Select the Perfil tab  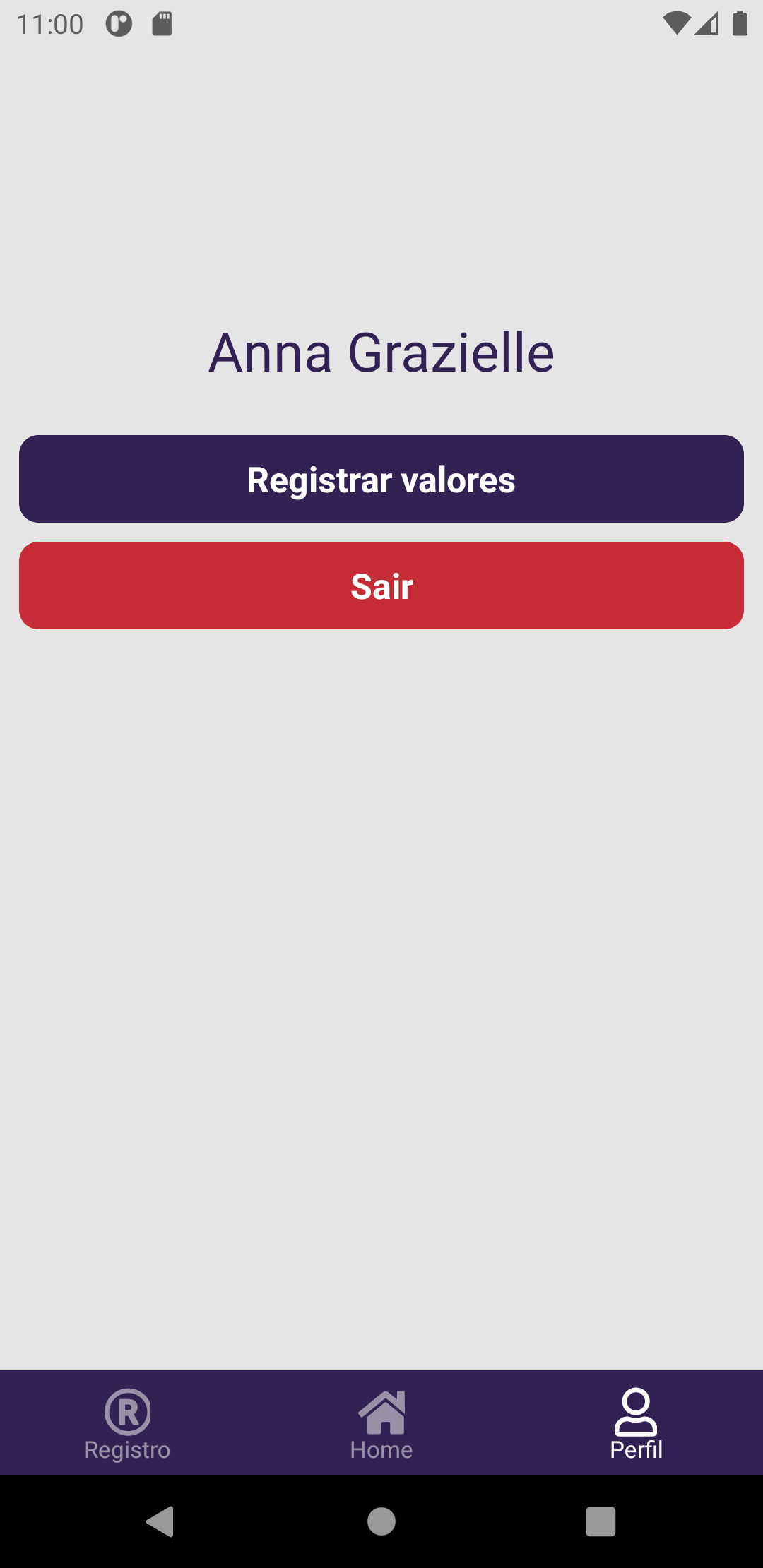(636, 1424)
